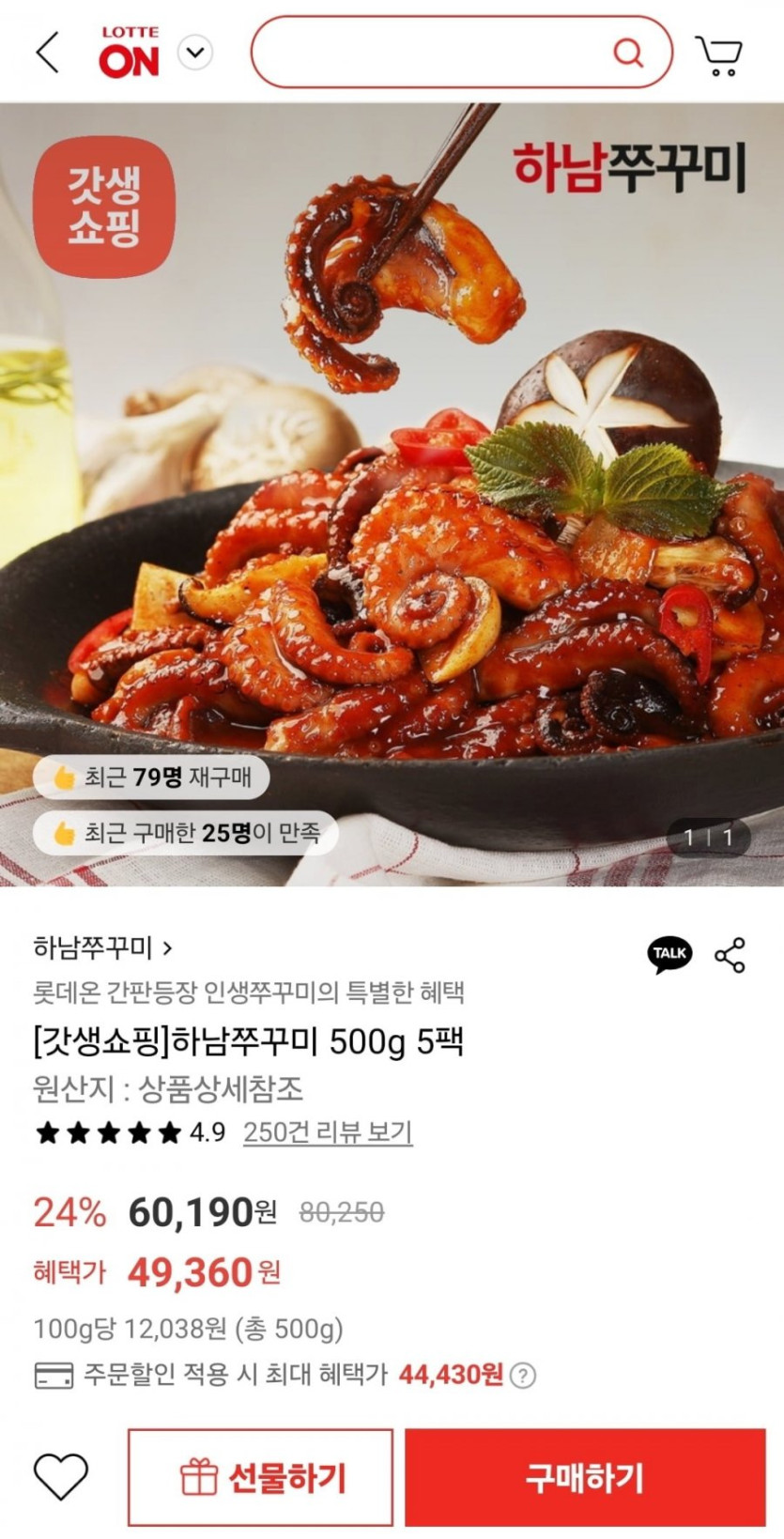The width and height of the screenshot is (784, 1539).
Task: Share via the KakaoTalk TALK icon
Action: pyautogui.click(x=669, y=954)
